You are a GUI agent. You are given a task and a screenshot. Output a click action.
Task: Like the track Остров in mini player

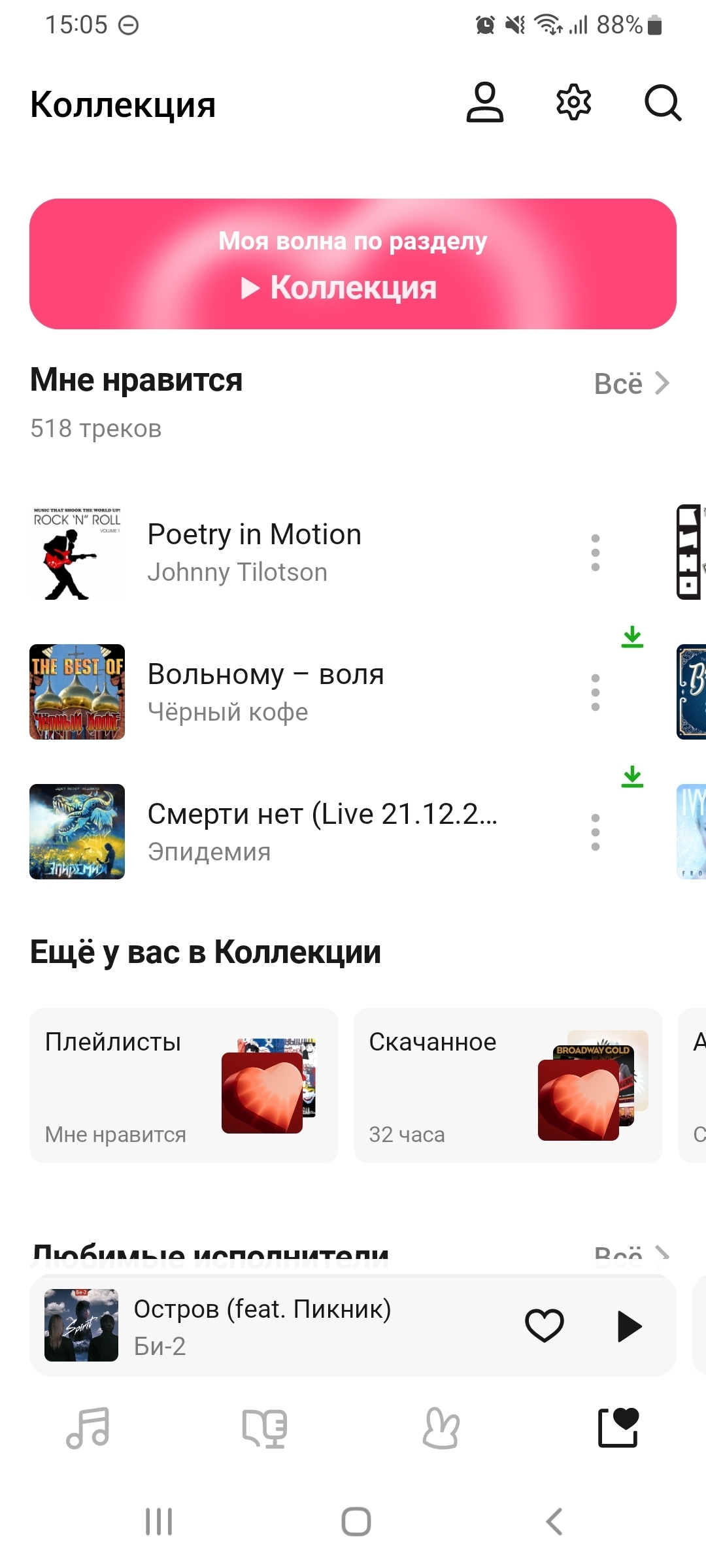[x=545, y=1326]
